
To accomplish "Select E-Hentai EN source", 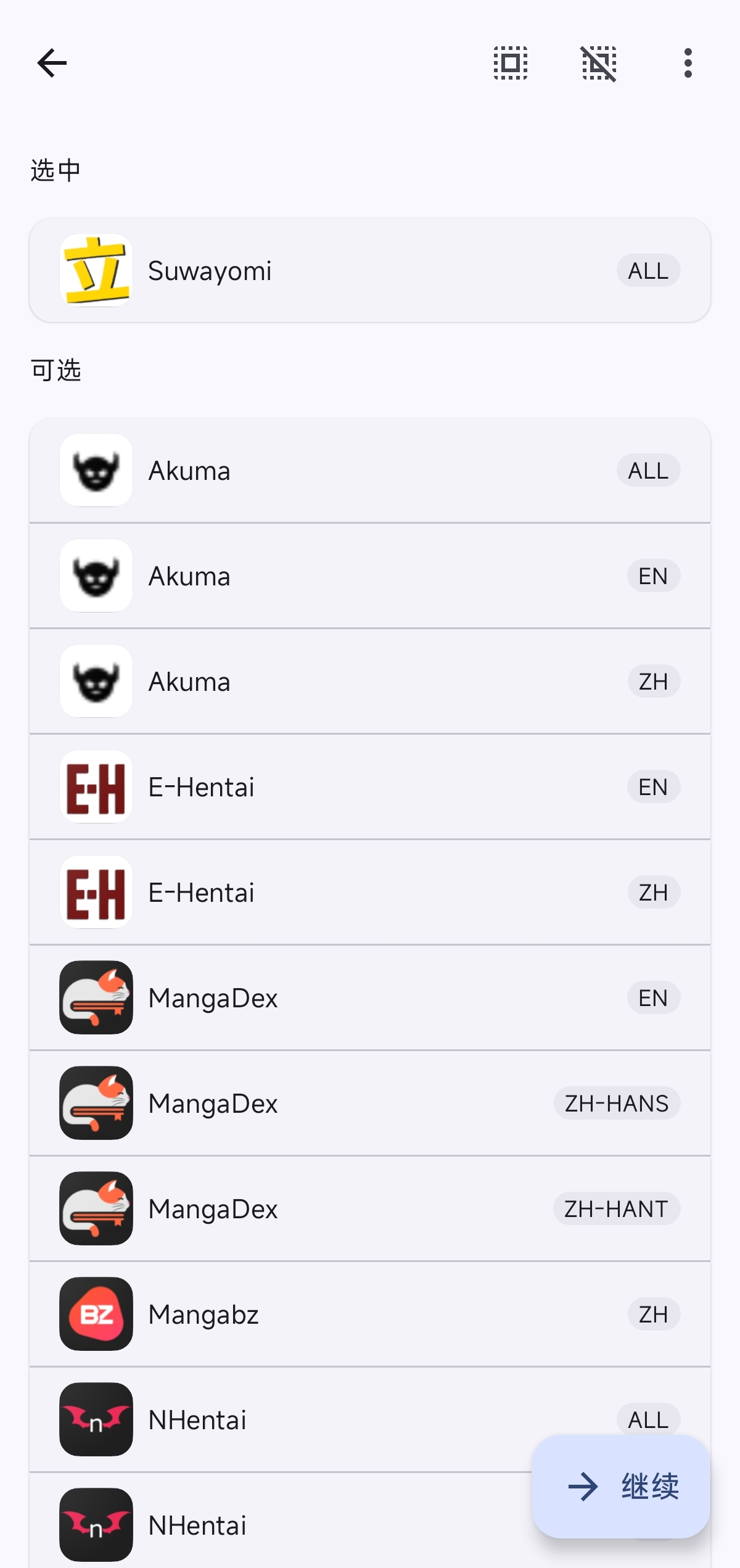I will (x=370, y=787).
